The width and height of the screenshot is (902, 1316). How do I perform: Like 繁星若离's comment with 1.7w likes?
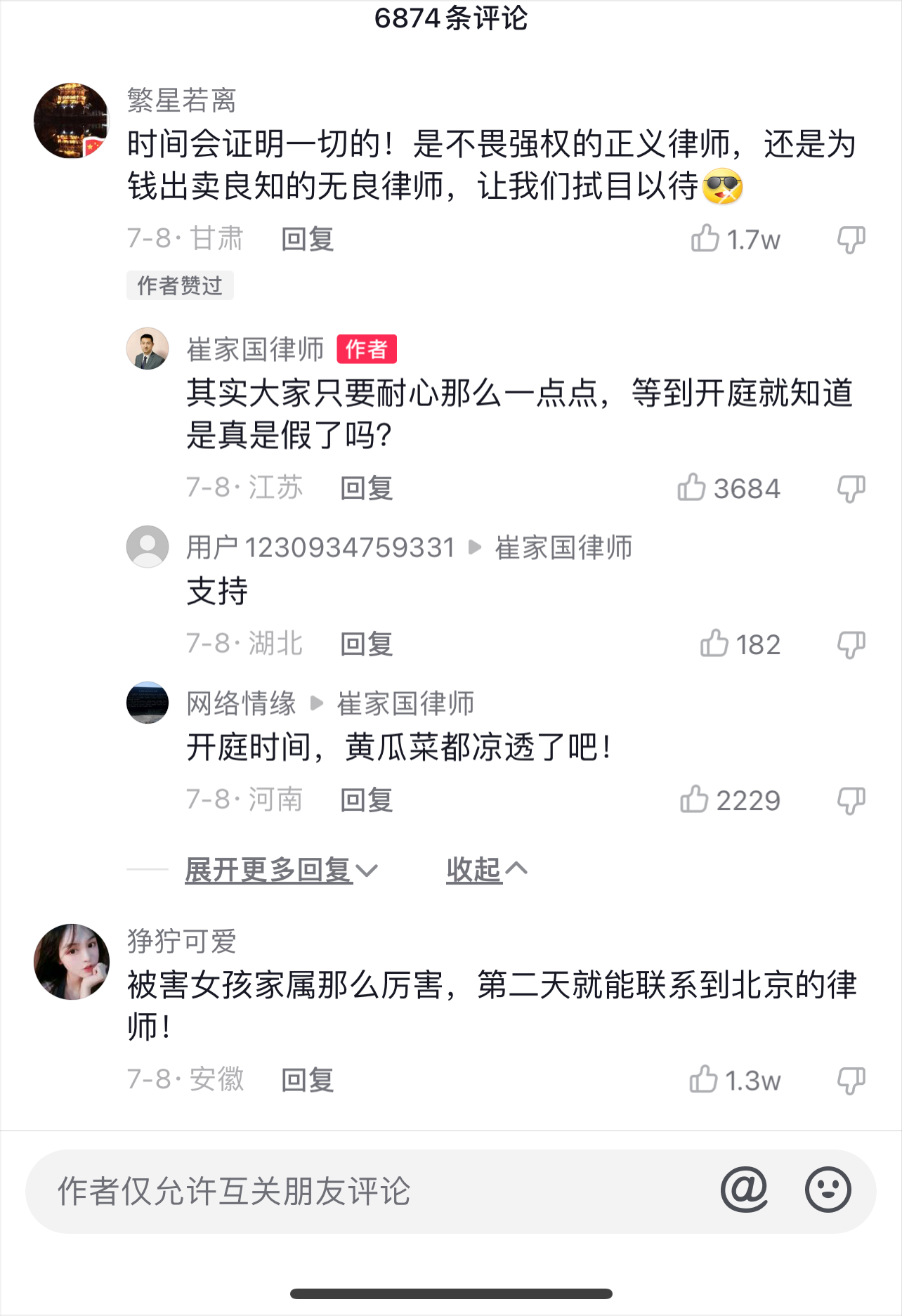tap(705, 240)
